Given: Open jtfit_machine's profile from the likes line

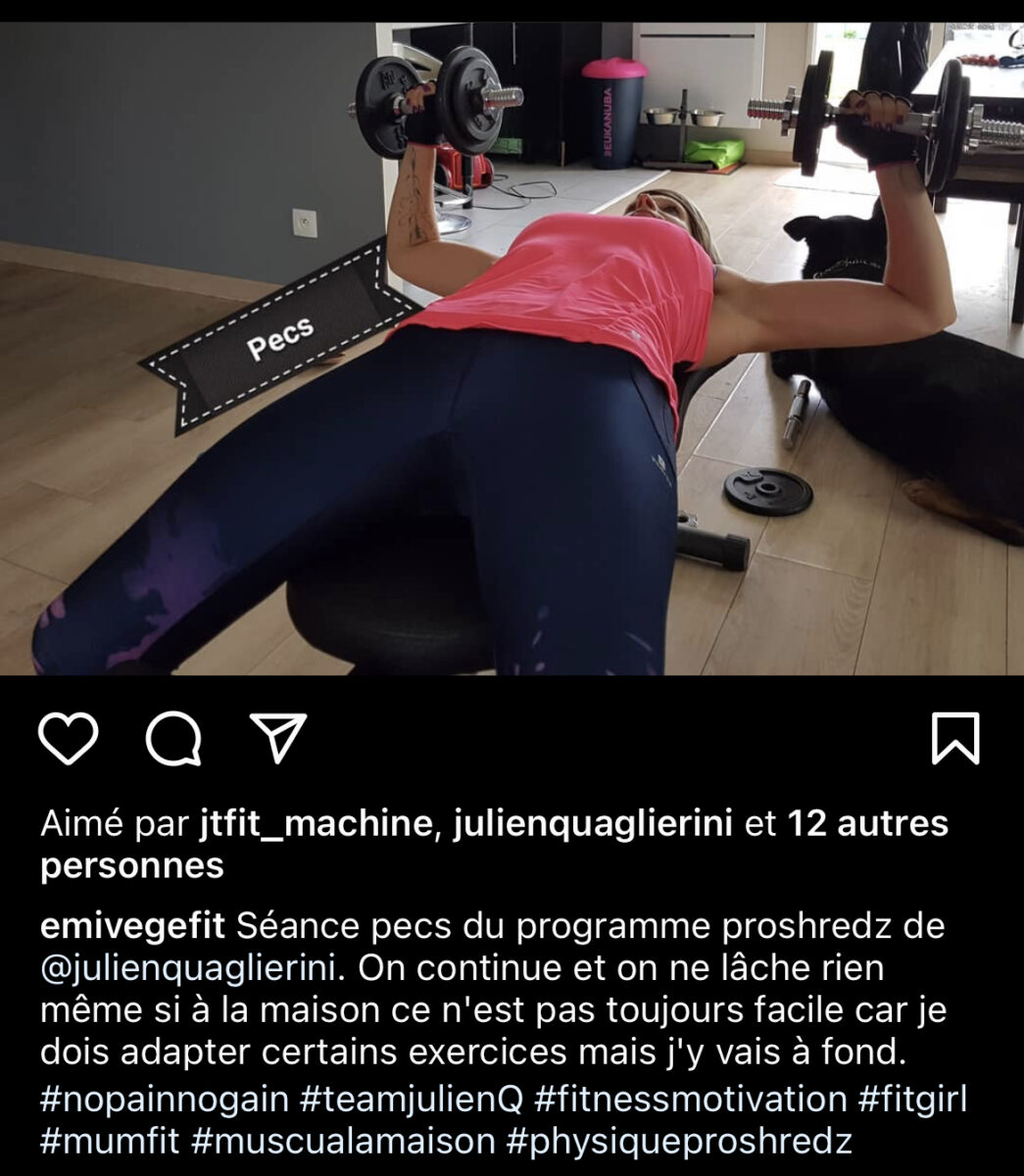Looking at the screenshot, I should point(314,824).
